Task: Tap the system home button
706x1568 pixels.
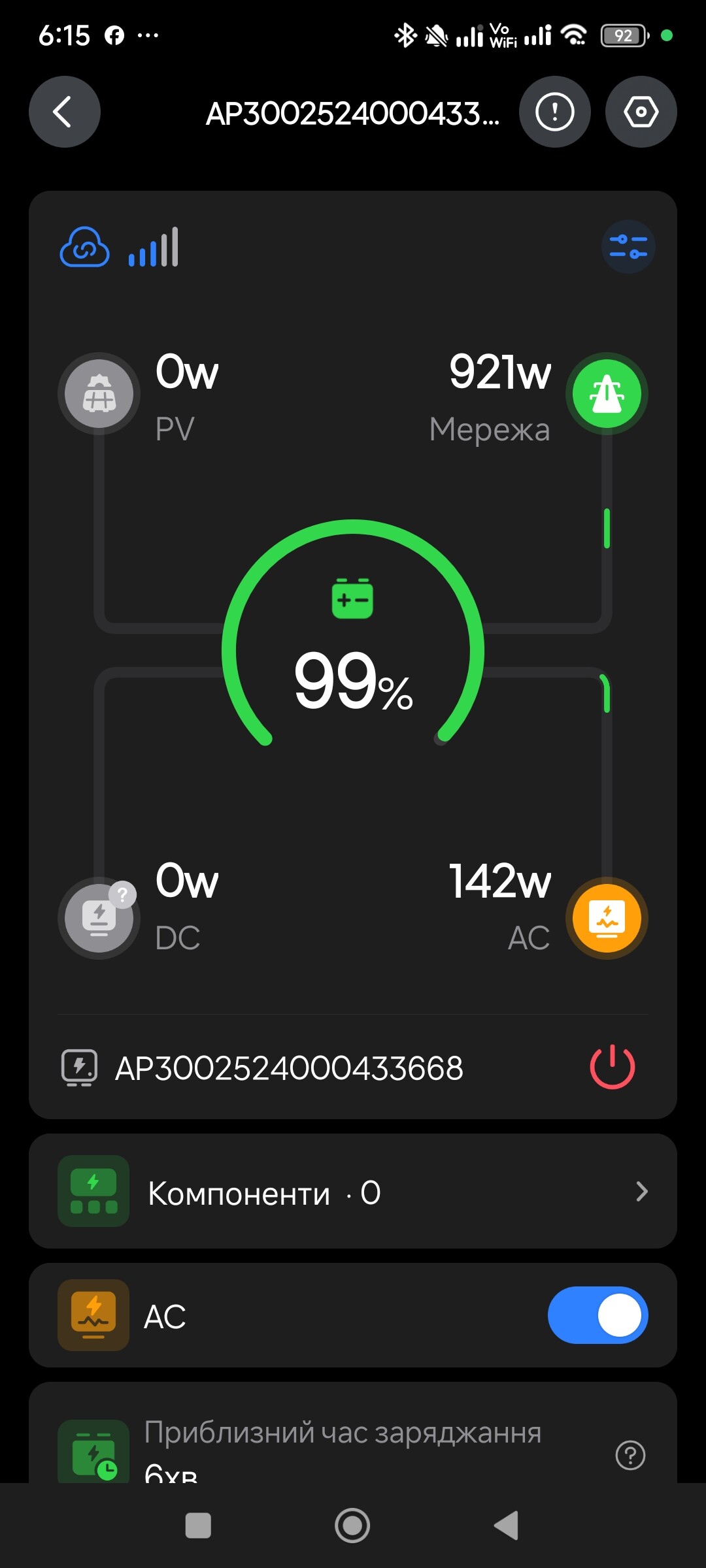Action: pos(352,1526)
